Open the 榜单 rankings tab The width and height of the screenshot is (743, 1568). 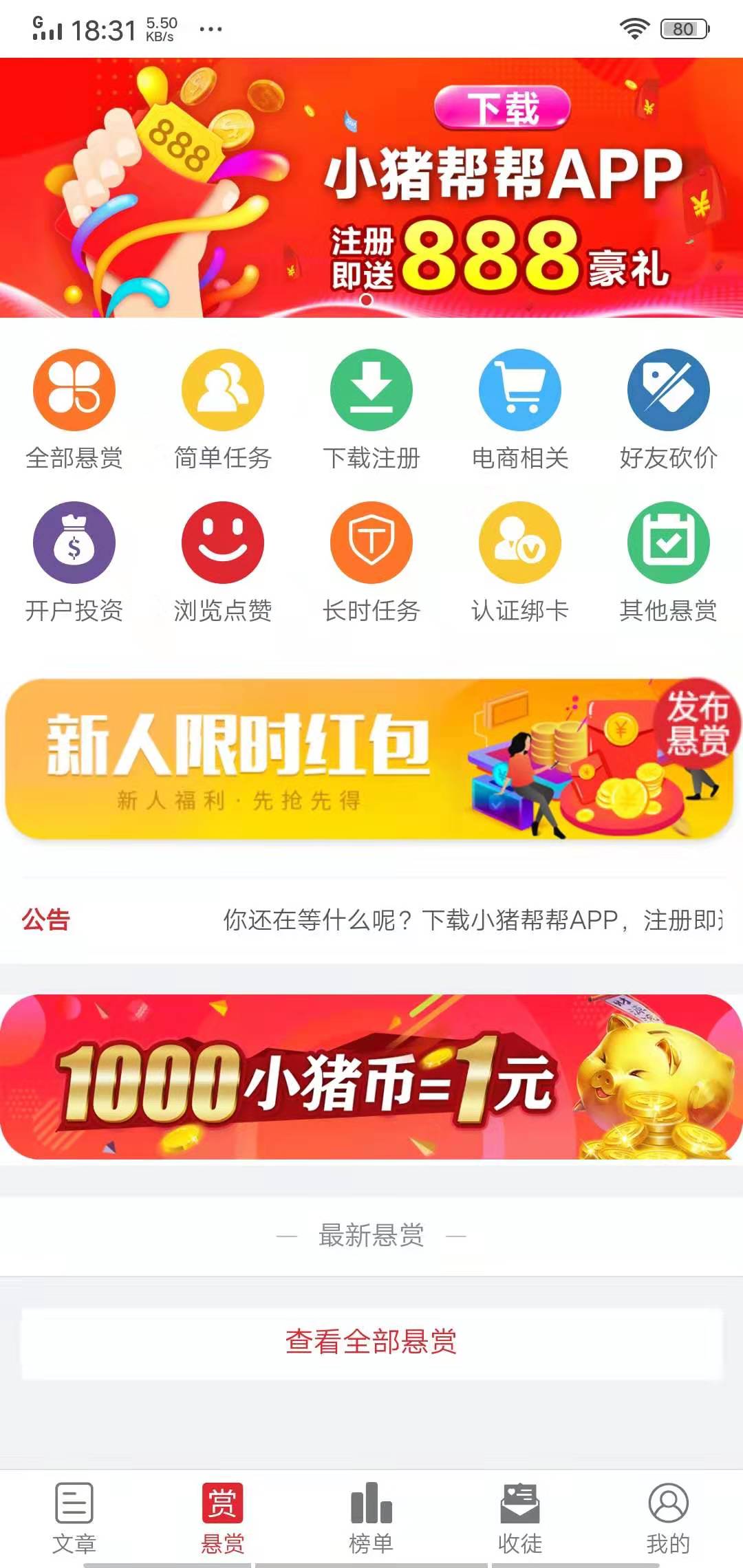click(371, 1520)
